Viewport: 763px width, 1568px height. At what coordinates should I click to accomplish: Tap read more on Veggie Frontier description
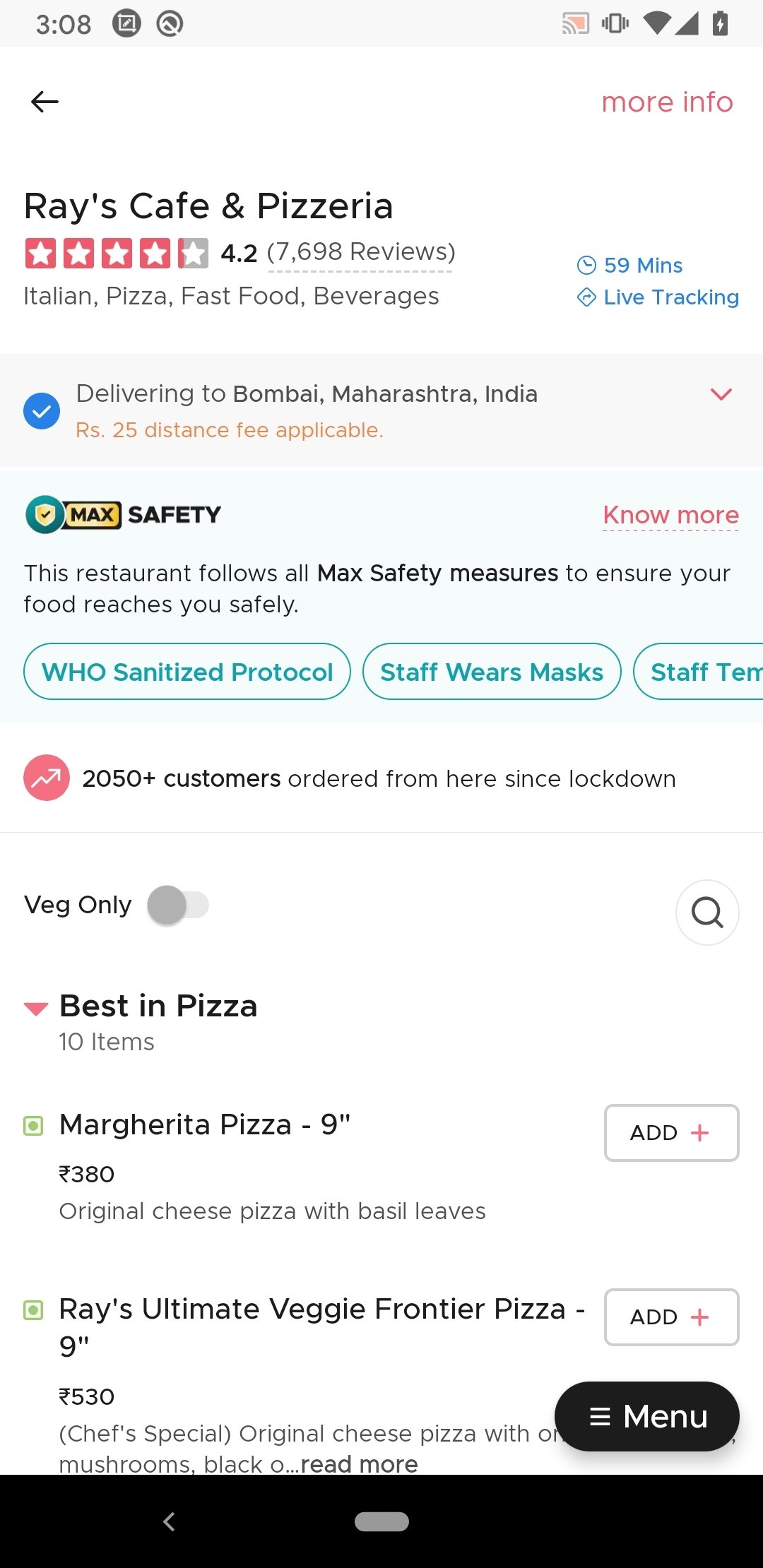point(360,1464)
